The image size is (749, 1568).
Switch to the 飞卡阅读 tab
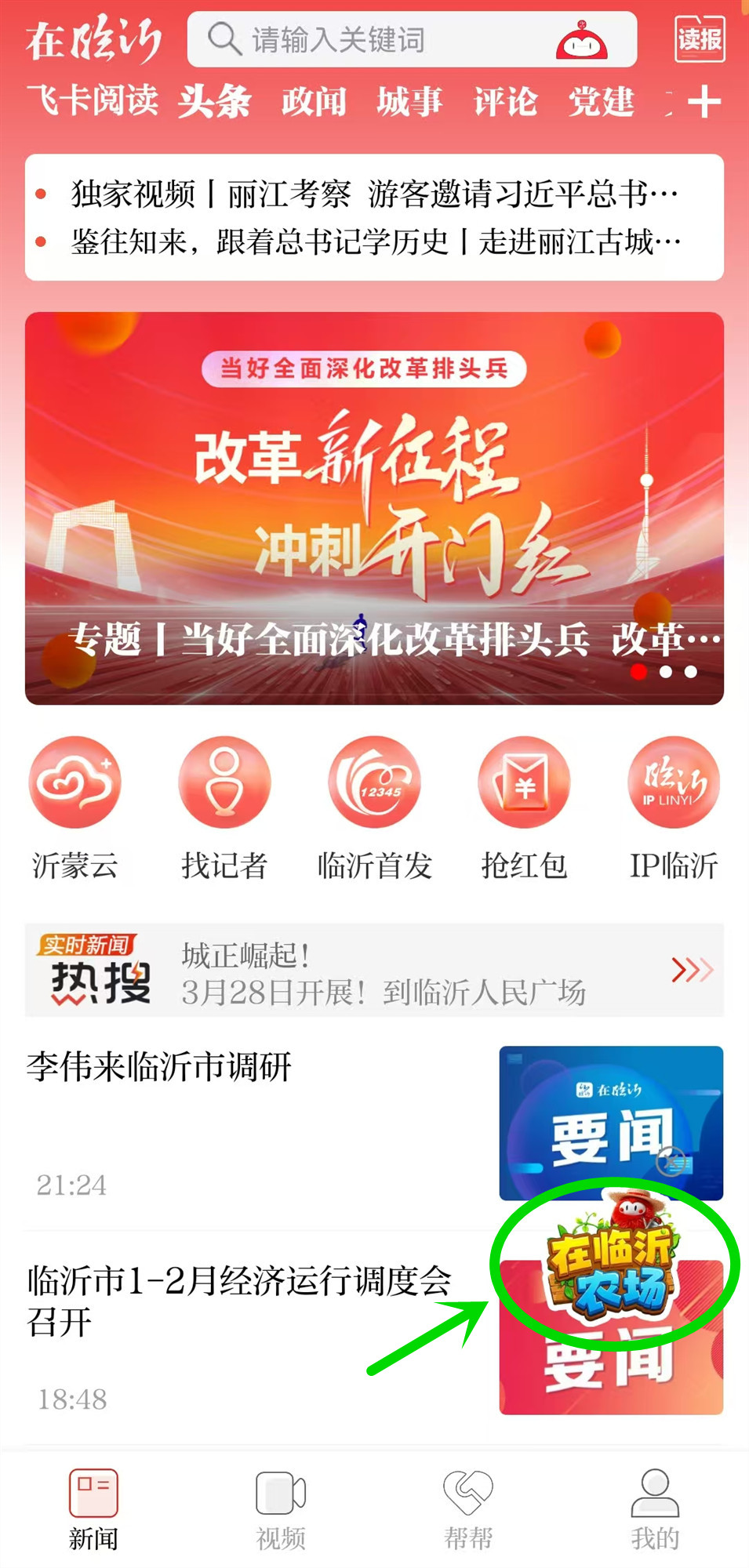pyautogui.click(x=93, y=101)
